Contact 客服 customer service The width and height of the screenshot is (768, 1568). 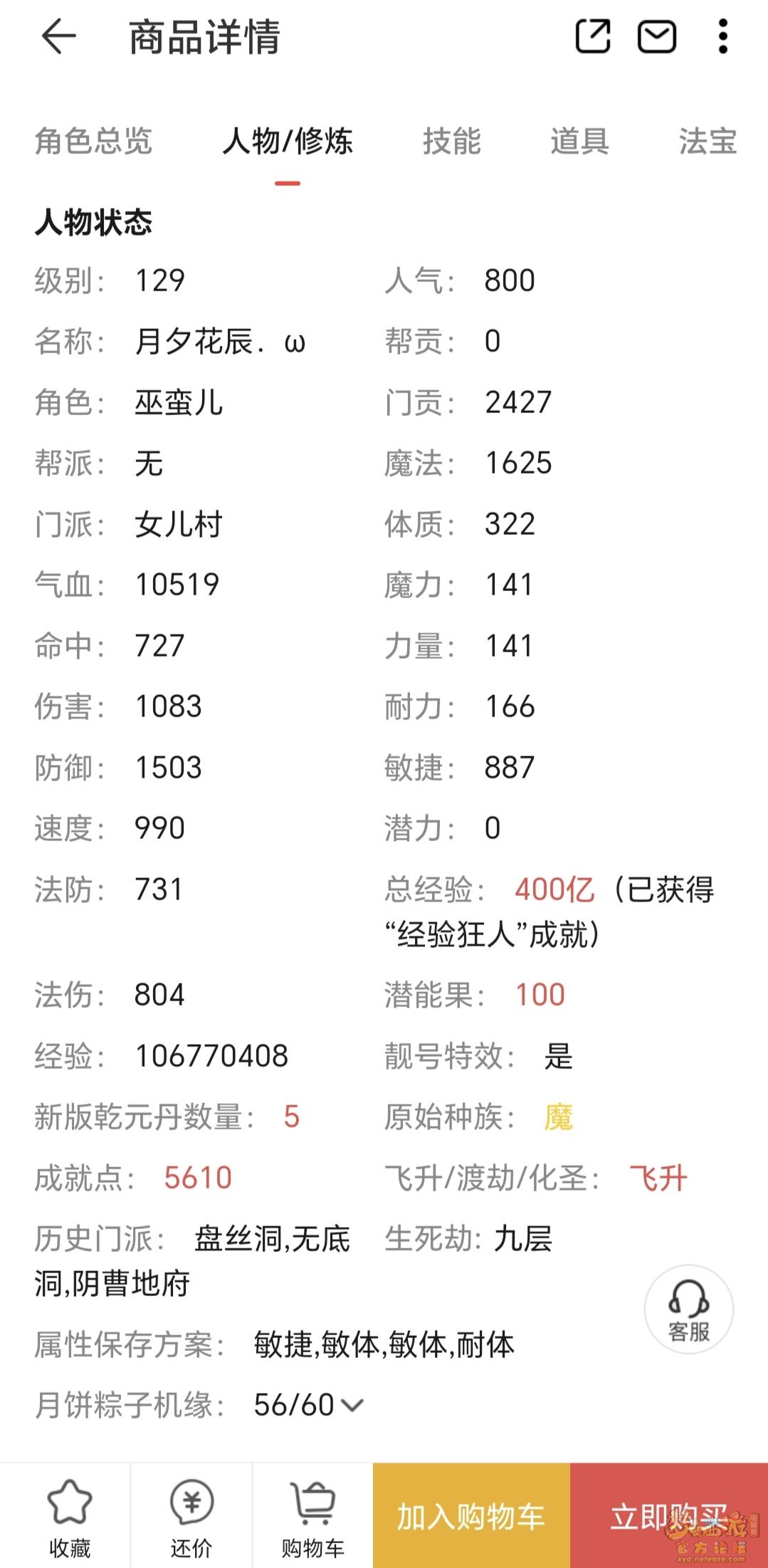pos(689,1309)
